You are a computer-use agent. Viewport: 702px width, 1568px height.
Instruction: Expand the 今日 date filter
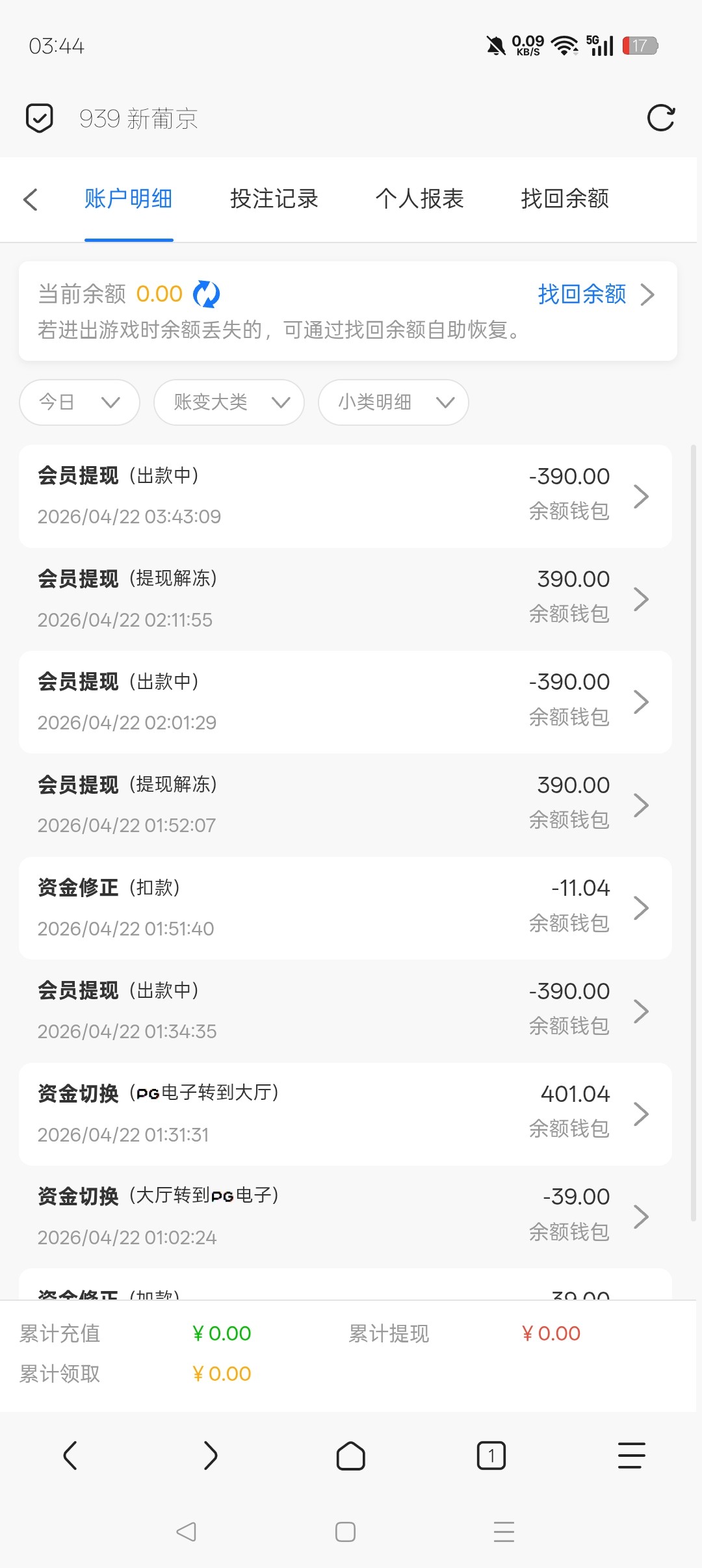pos(79,402)
